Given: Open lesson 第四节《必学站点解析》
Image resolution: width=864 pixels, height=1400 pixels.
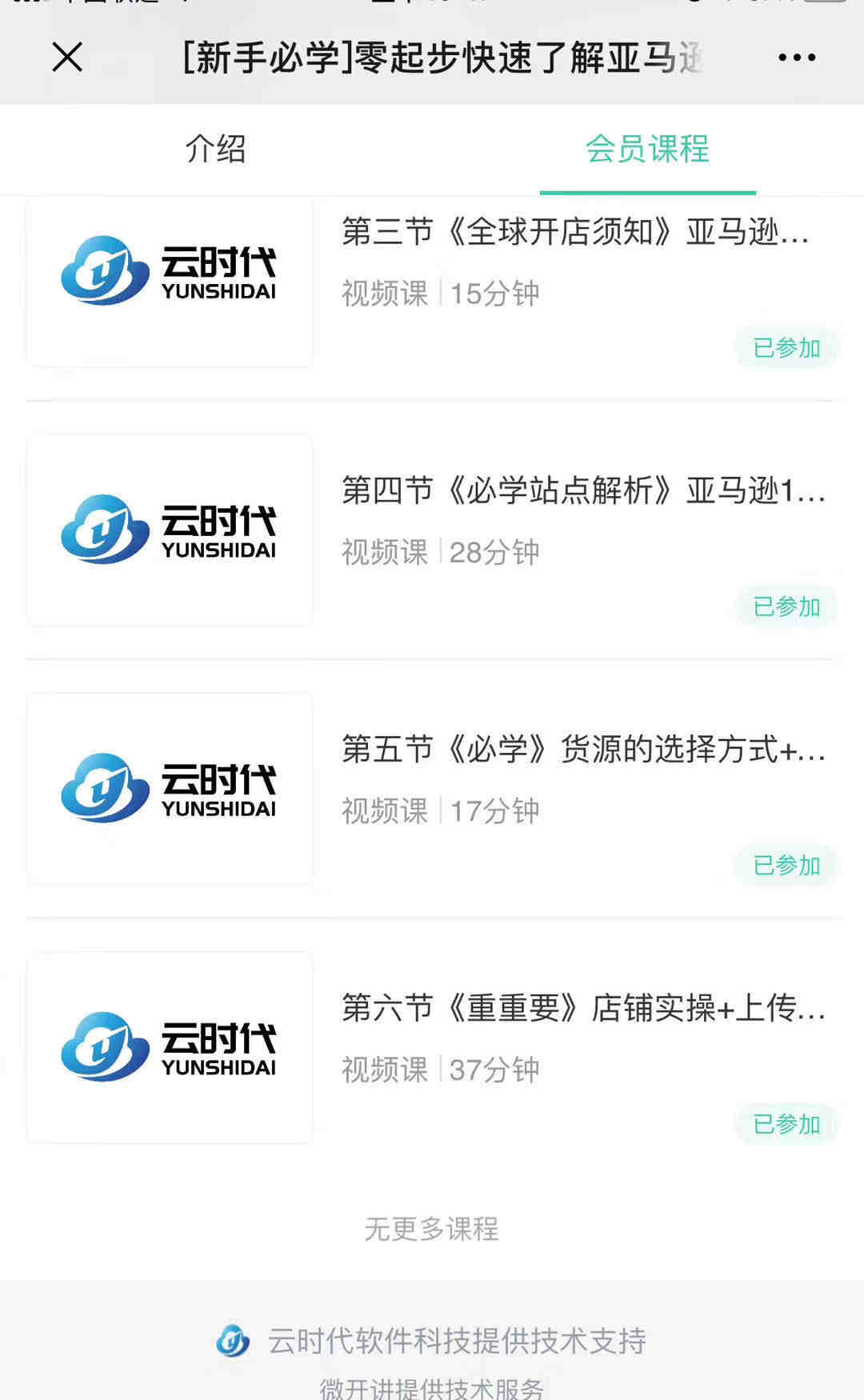Looking at the screenshot, I should pyautogui.click(x=583, y=490).
